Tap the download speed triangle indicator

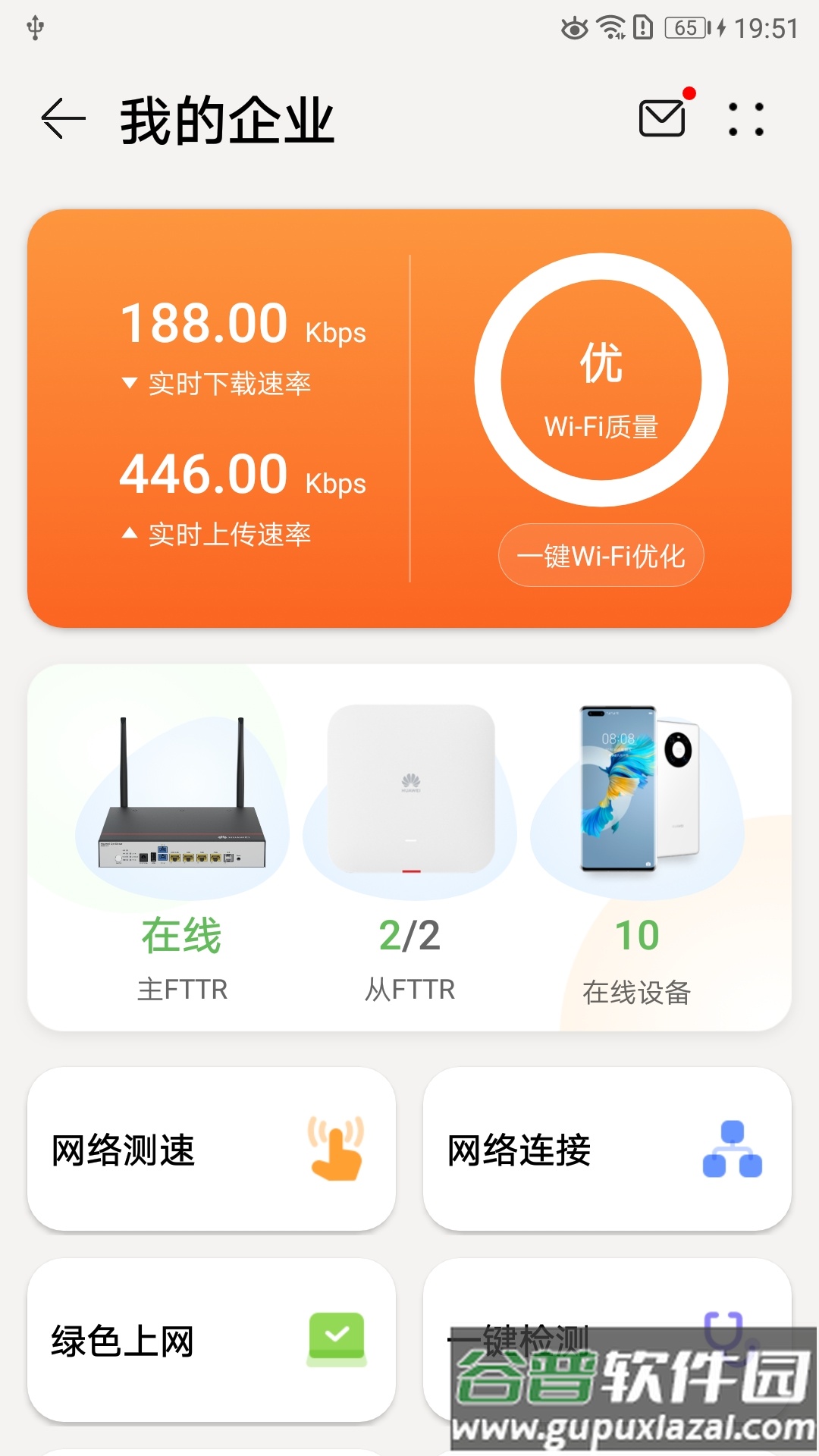[x=130, y=383]
